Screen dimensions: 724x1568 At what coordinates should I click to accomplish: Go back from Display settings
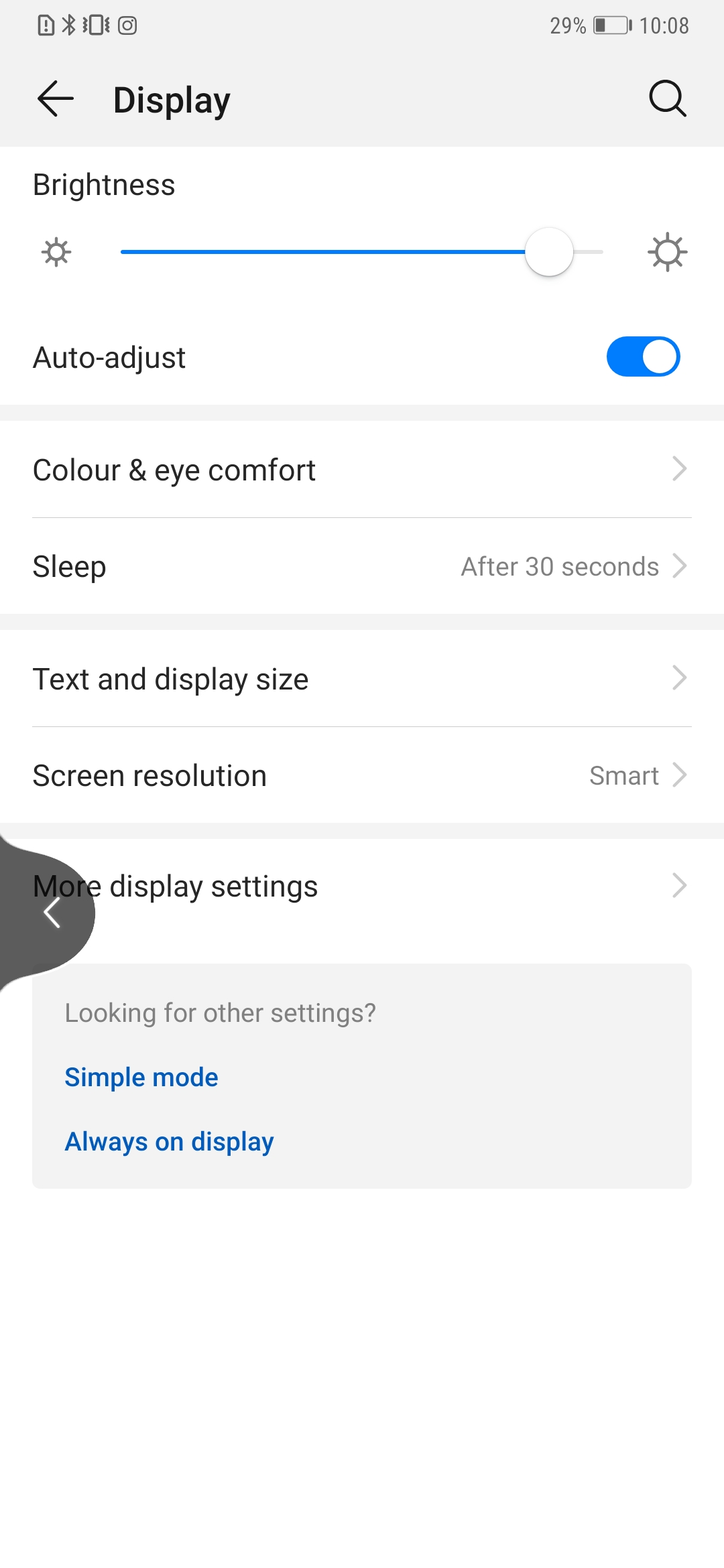(55, 99)
